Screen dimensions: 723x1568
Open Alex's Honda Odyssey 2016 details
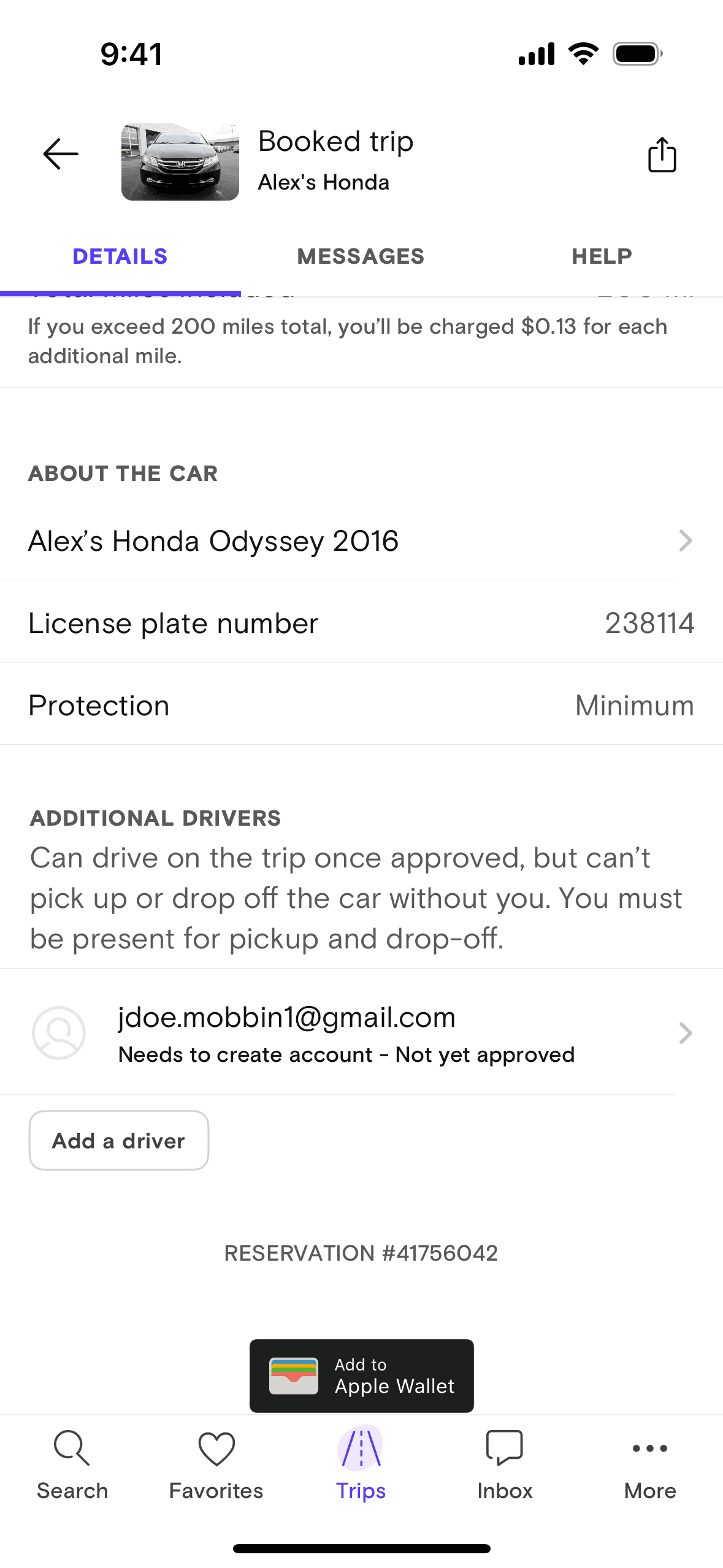pyautogui.click(x=361, y=541)
